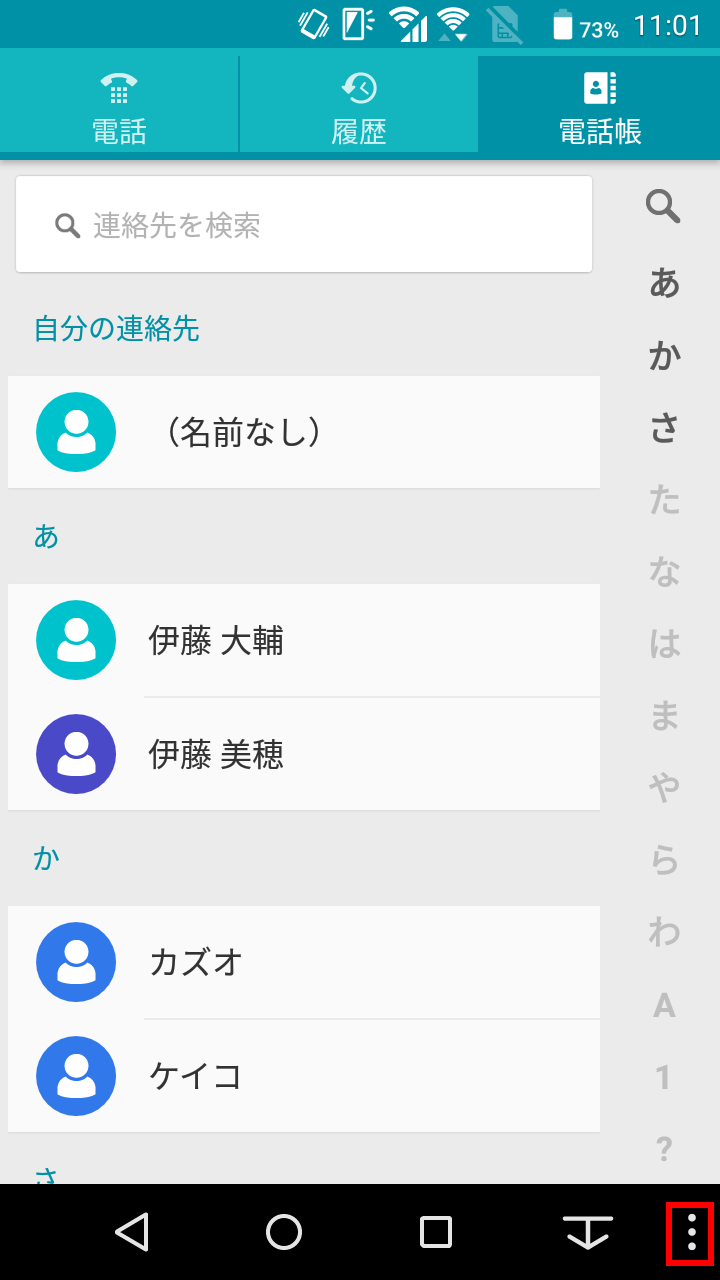The width and height of the screenshot is (720, 1280).
Task: Jump to さ in the side index
Action: click(x=664, y=428)
